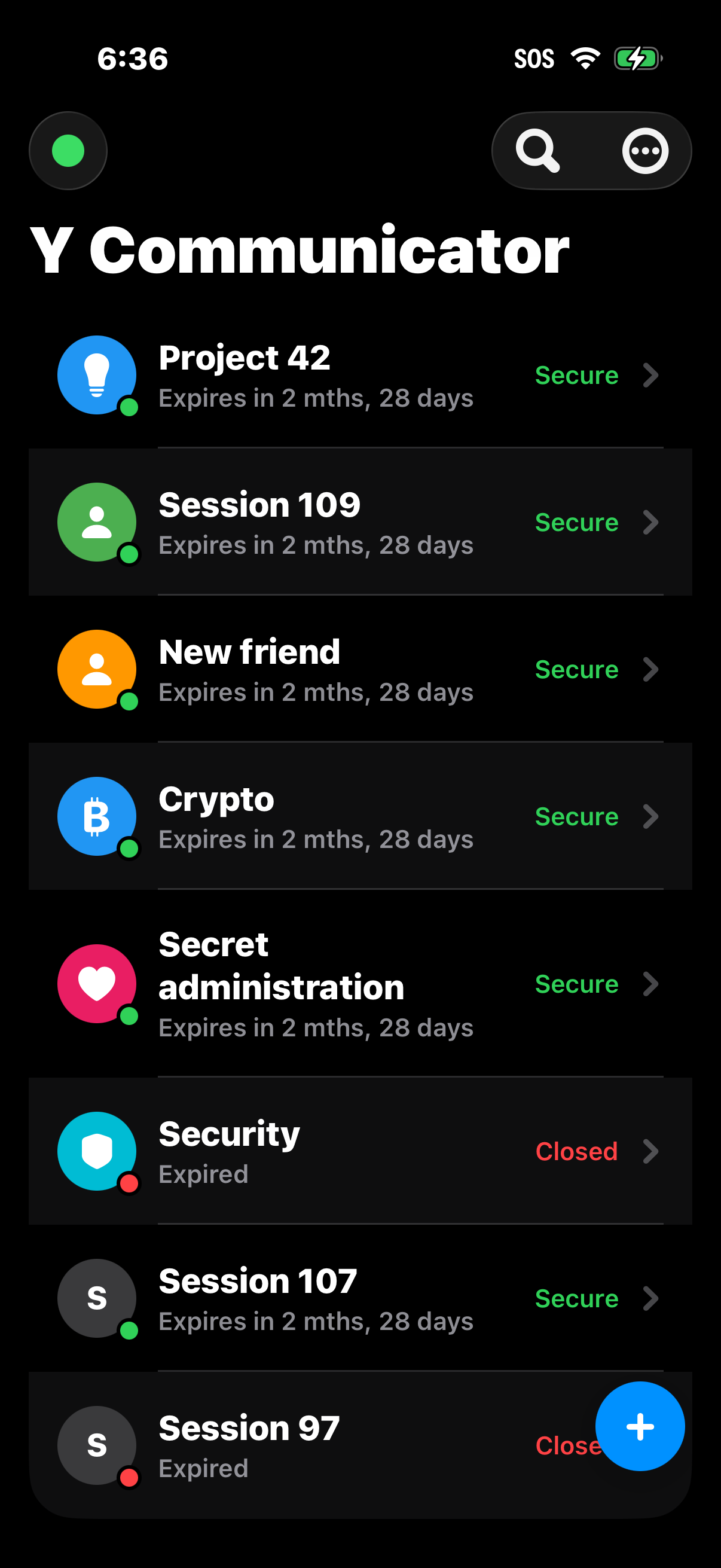This screenshot has height=1568, width=721.
Task: Expand the Security session details
Action: point(652,1151)
